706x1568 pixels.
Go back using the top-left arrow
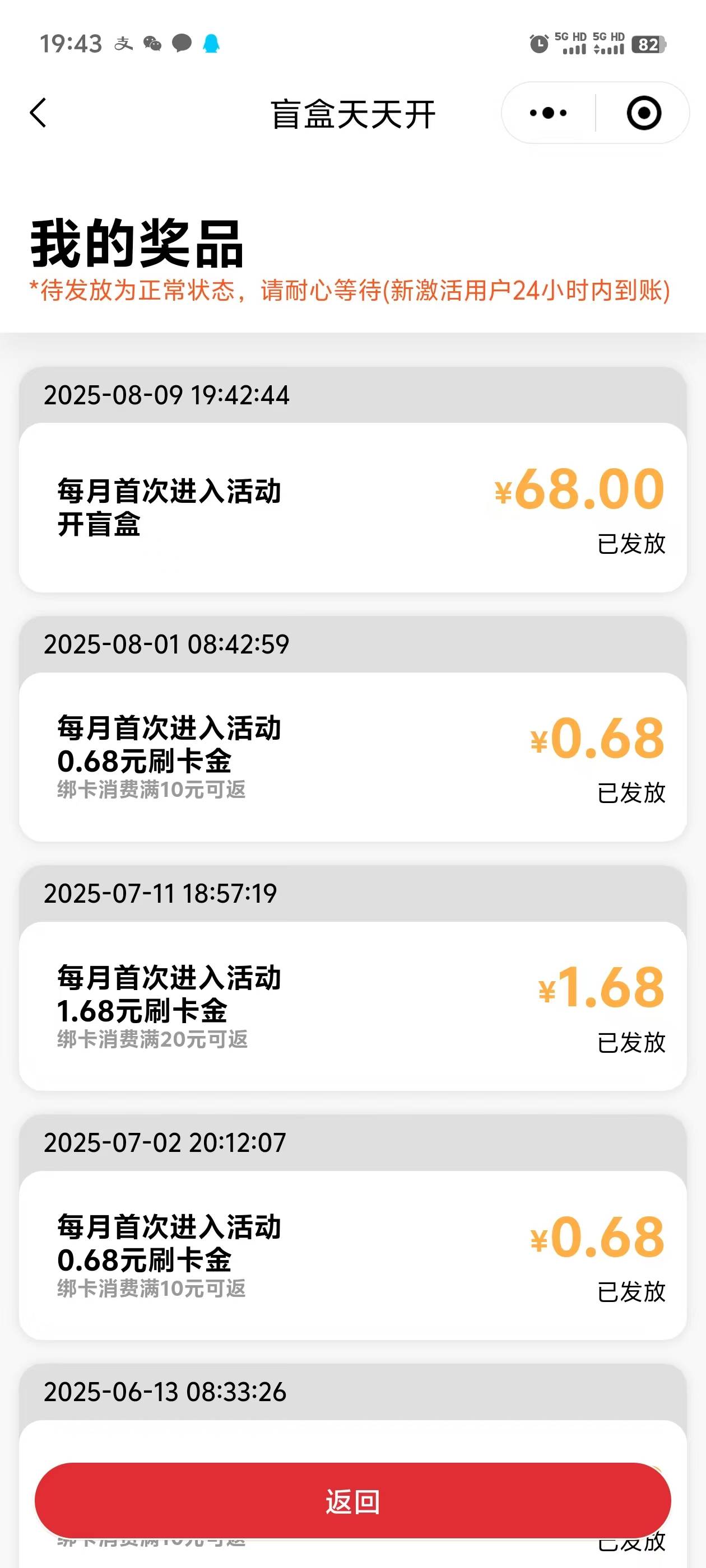coord(38,113)
